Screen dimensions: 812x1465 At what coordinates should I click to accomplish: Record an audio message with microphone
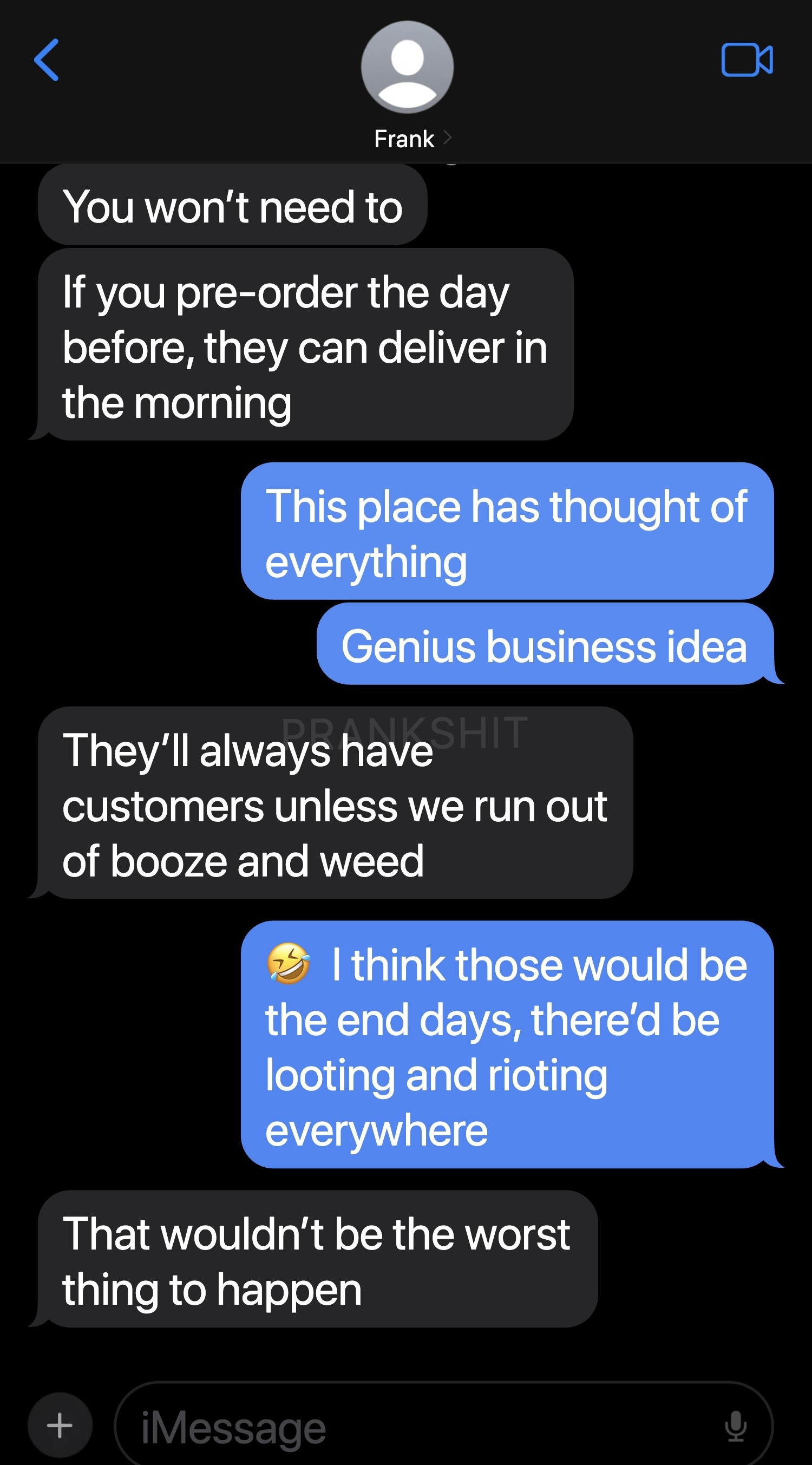tap(736, 1427)
